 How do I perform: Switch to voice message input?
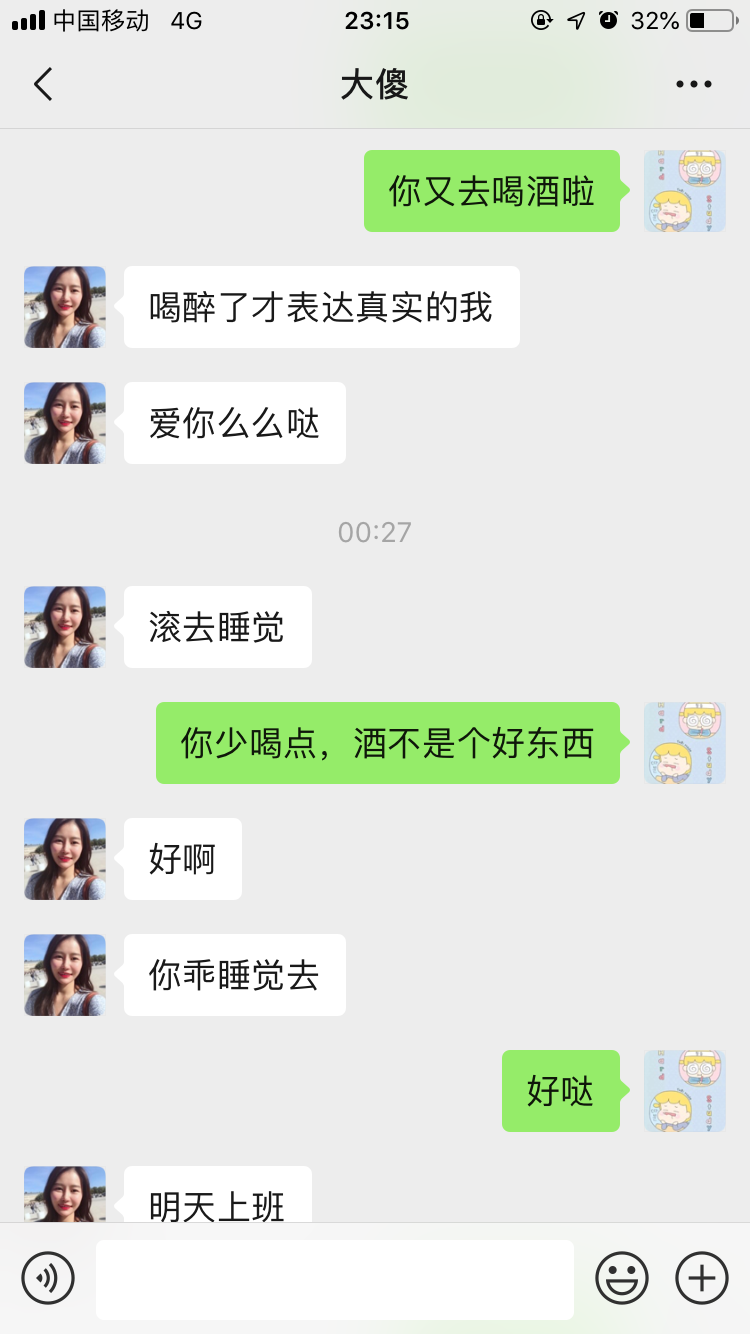point(48,1278)
